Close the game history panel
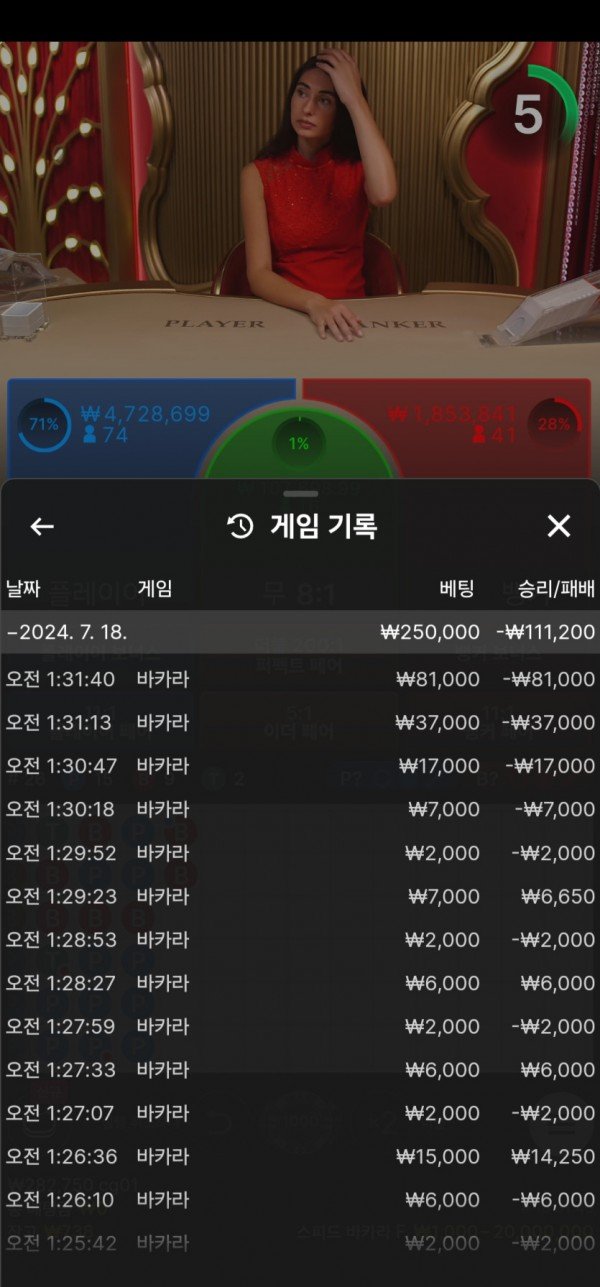Viewport: 600px width, 1287px height. click(558, 527)
